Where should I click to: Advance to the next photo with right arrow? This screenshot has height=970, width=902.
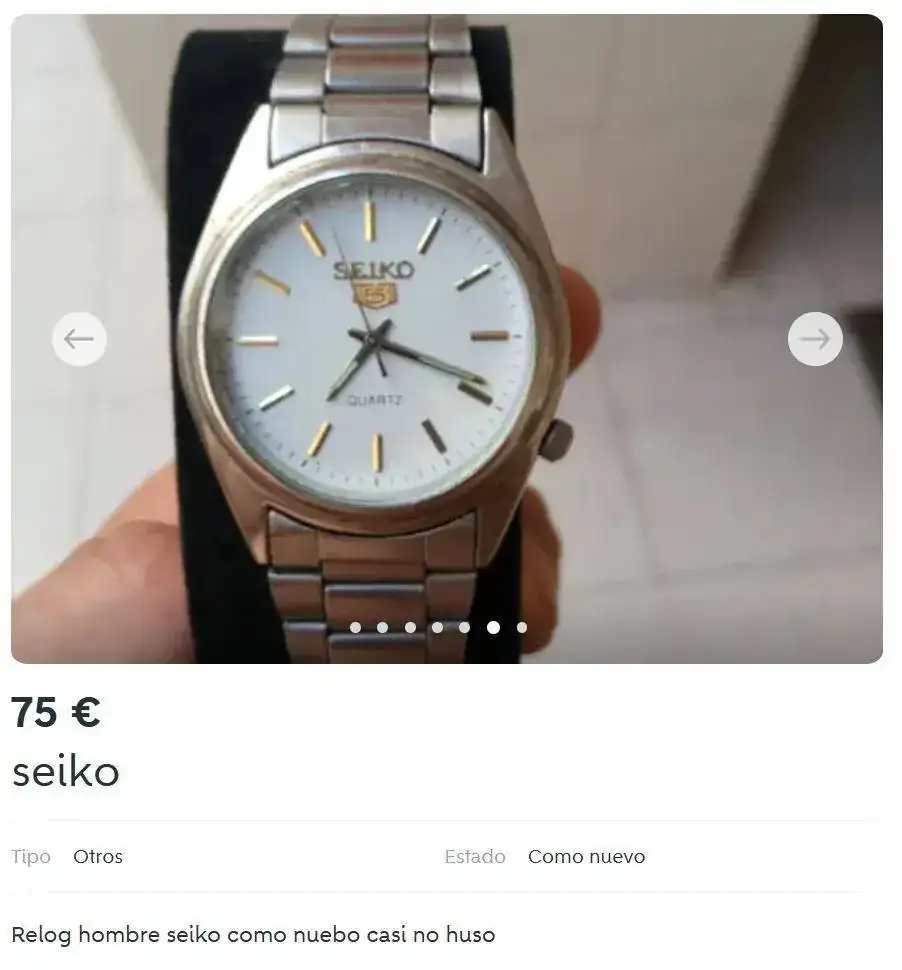[x=815, y=339]
